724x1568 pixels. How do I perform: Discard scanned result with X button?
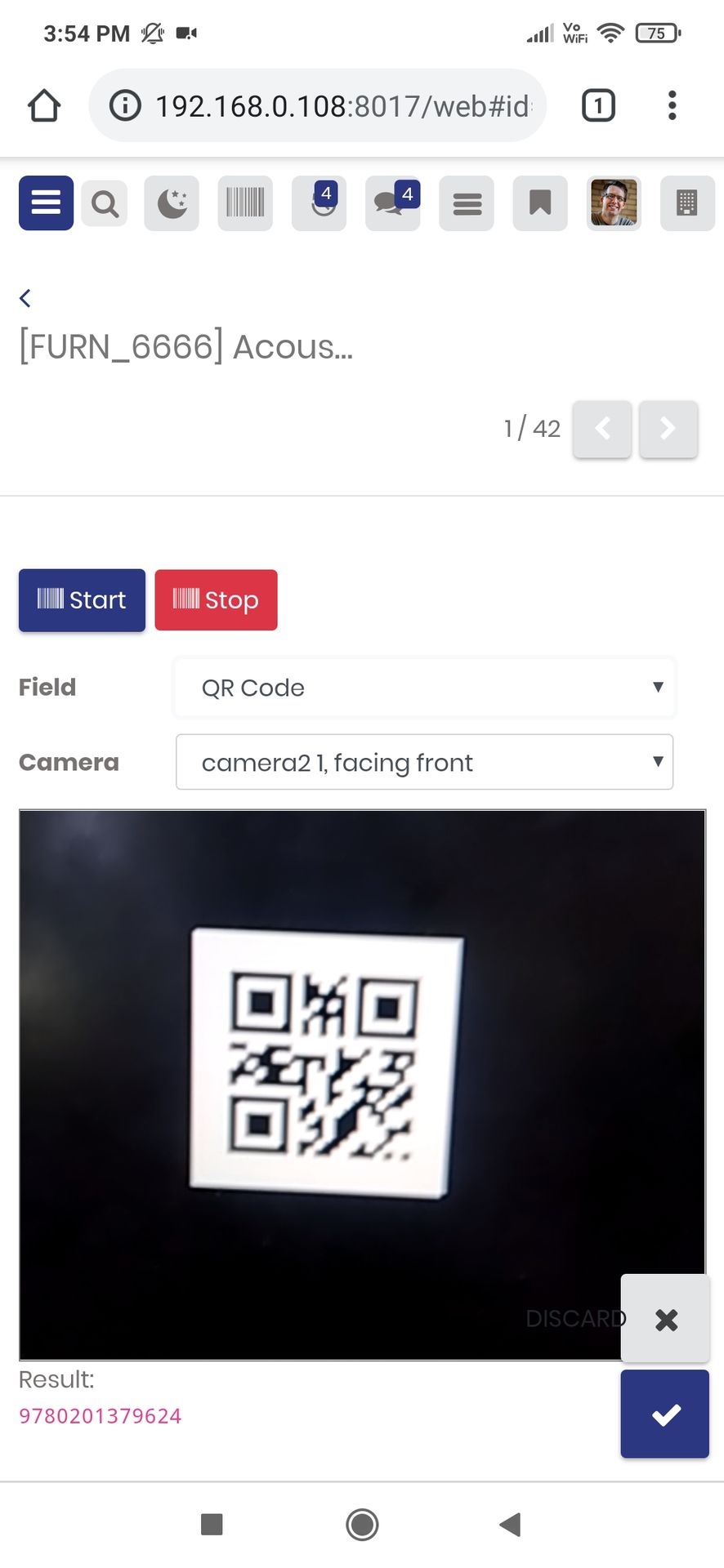(x=665, y=1318)
